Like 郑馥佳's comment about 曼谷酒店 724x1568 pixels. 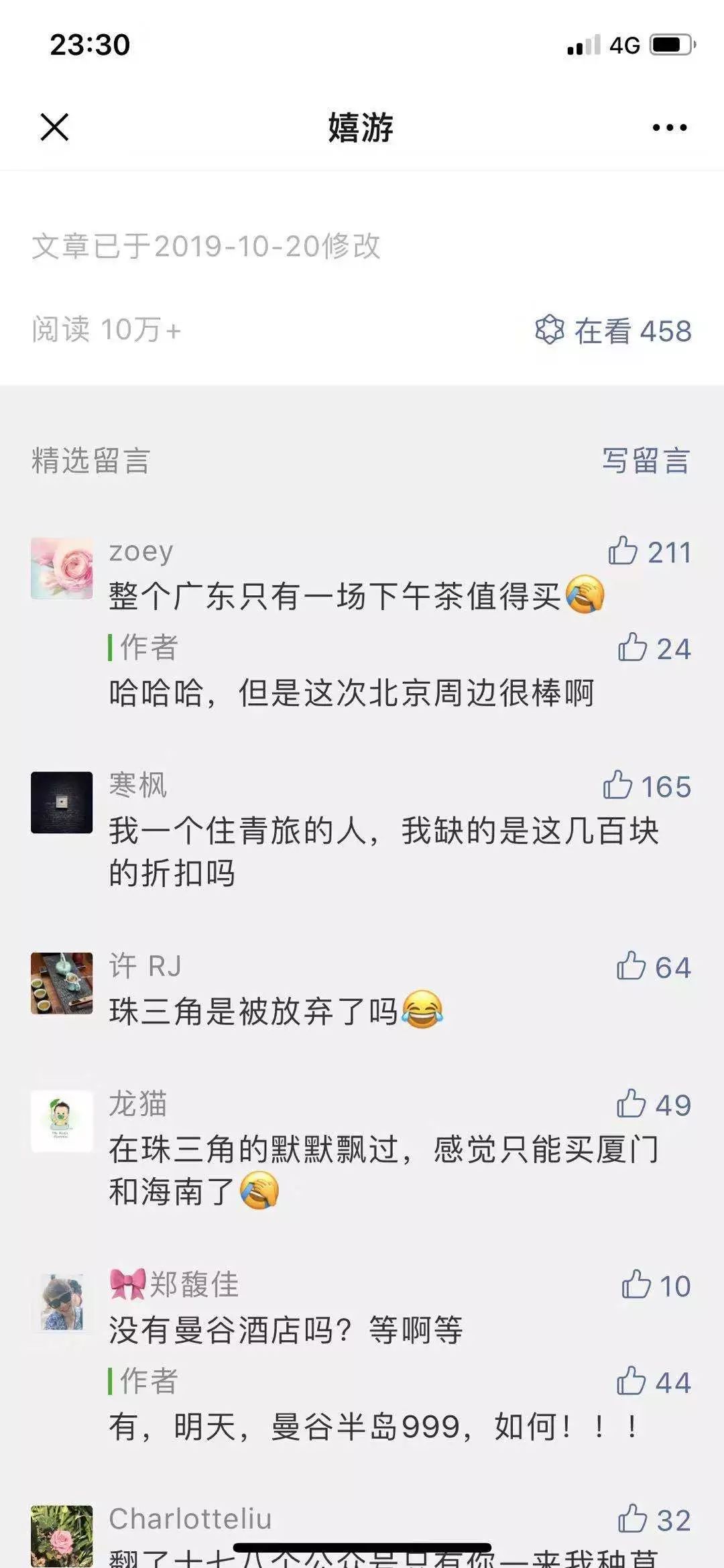click(636, 1285)
